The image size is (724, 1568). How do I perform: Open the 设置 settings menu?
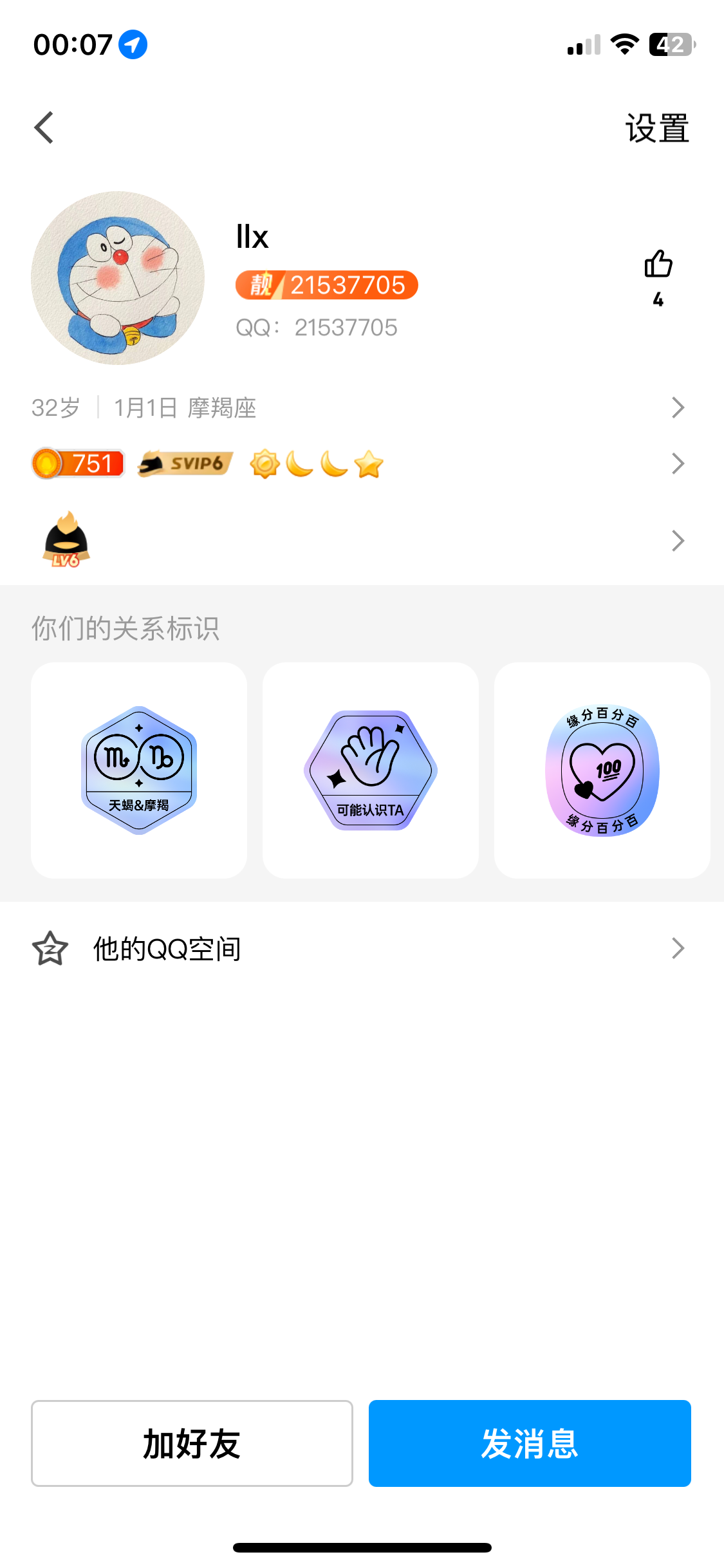point(656,127)
